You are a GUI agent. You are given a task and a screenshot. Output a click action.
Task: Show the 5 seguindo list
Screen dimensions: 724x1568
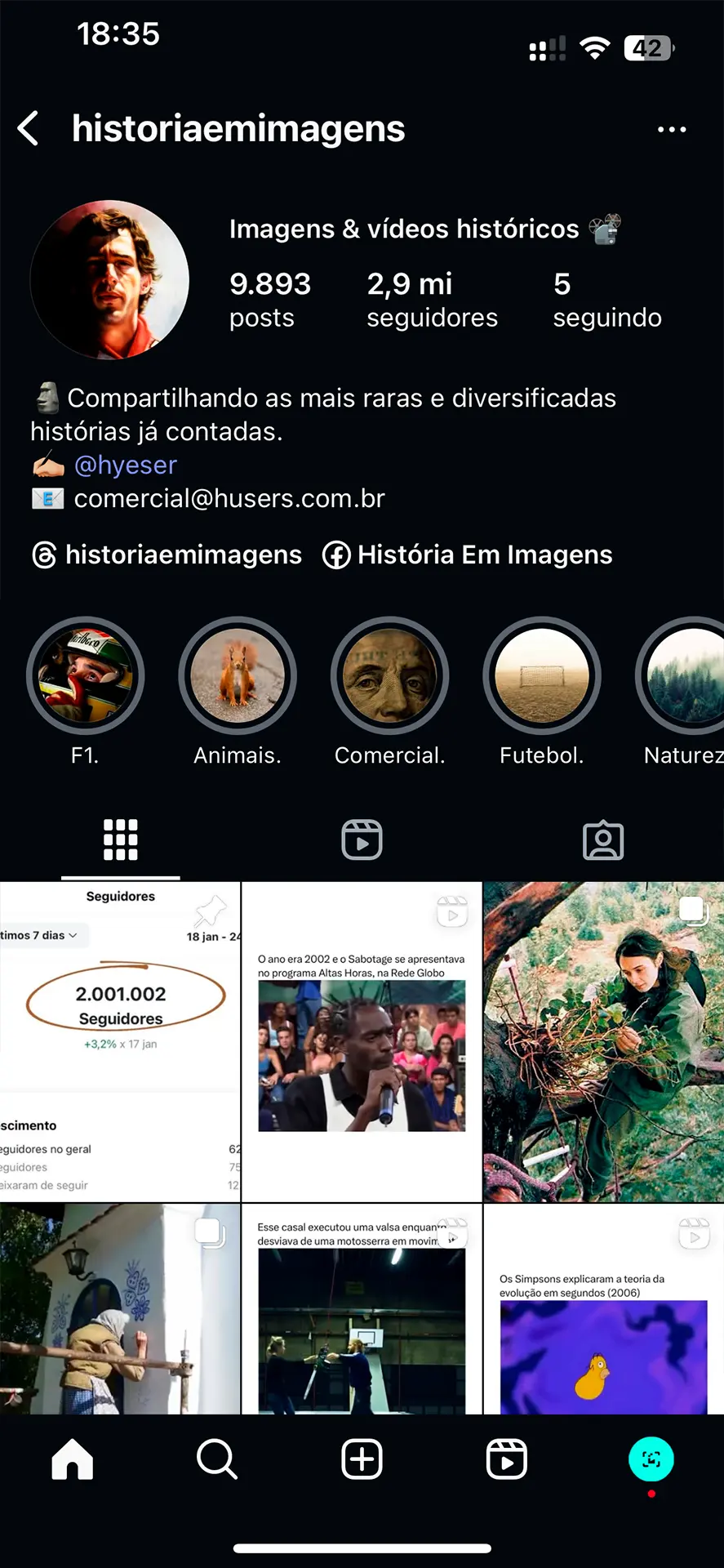click(x=606, y=300)
